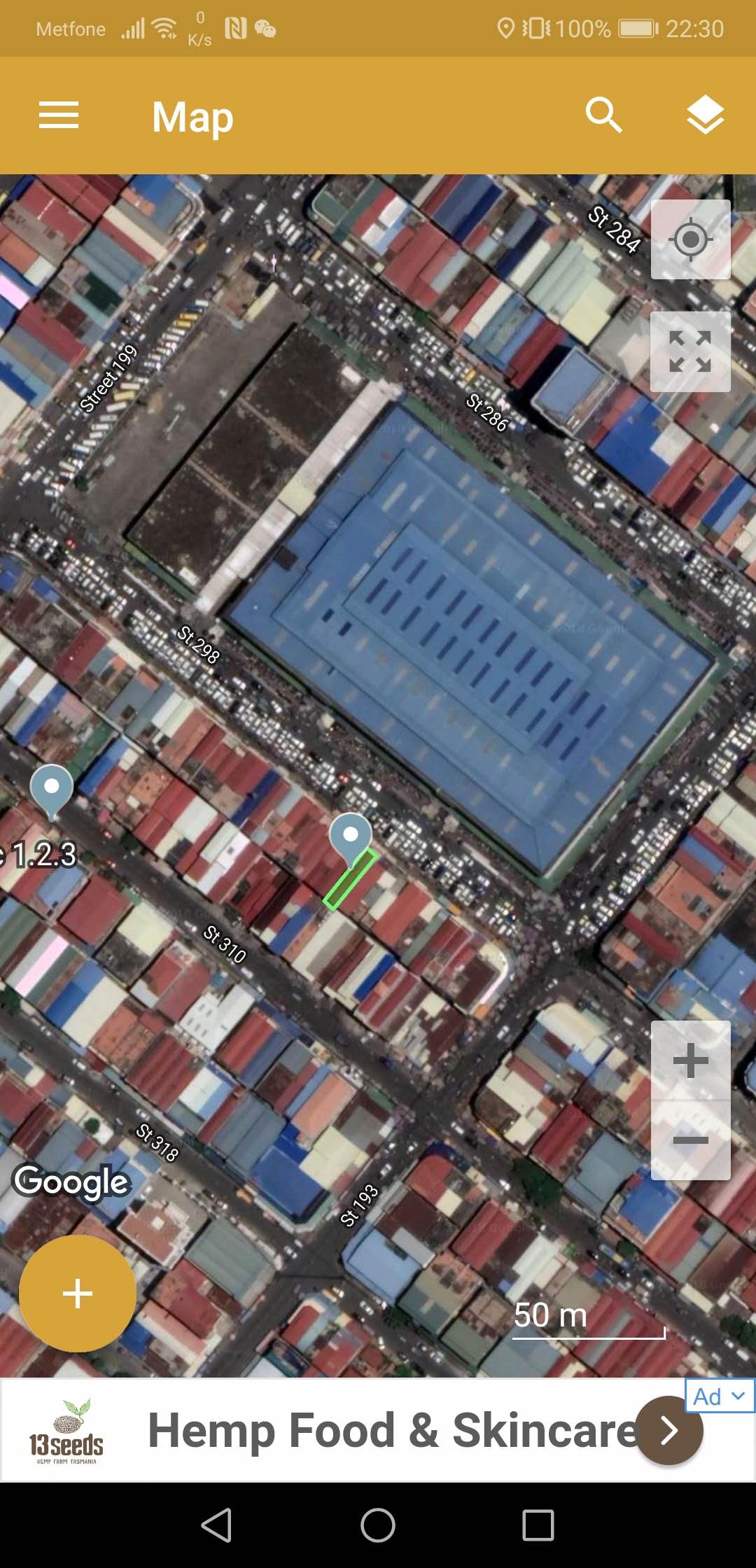Go back with the system back button

coord(216,1525)
